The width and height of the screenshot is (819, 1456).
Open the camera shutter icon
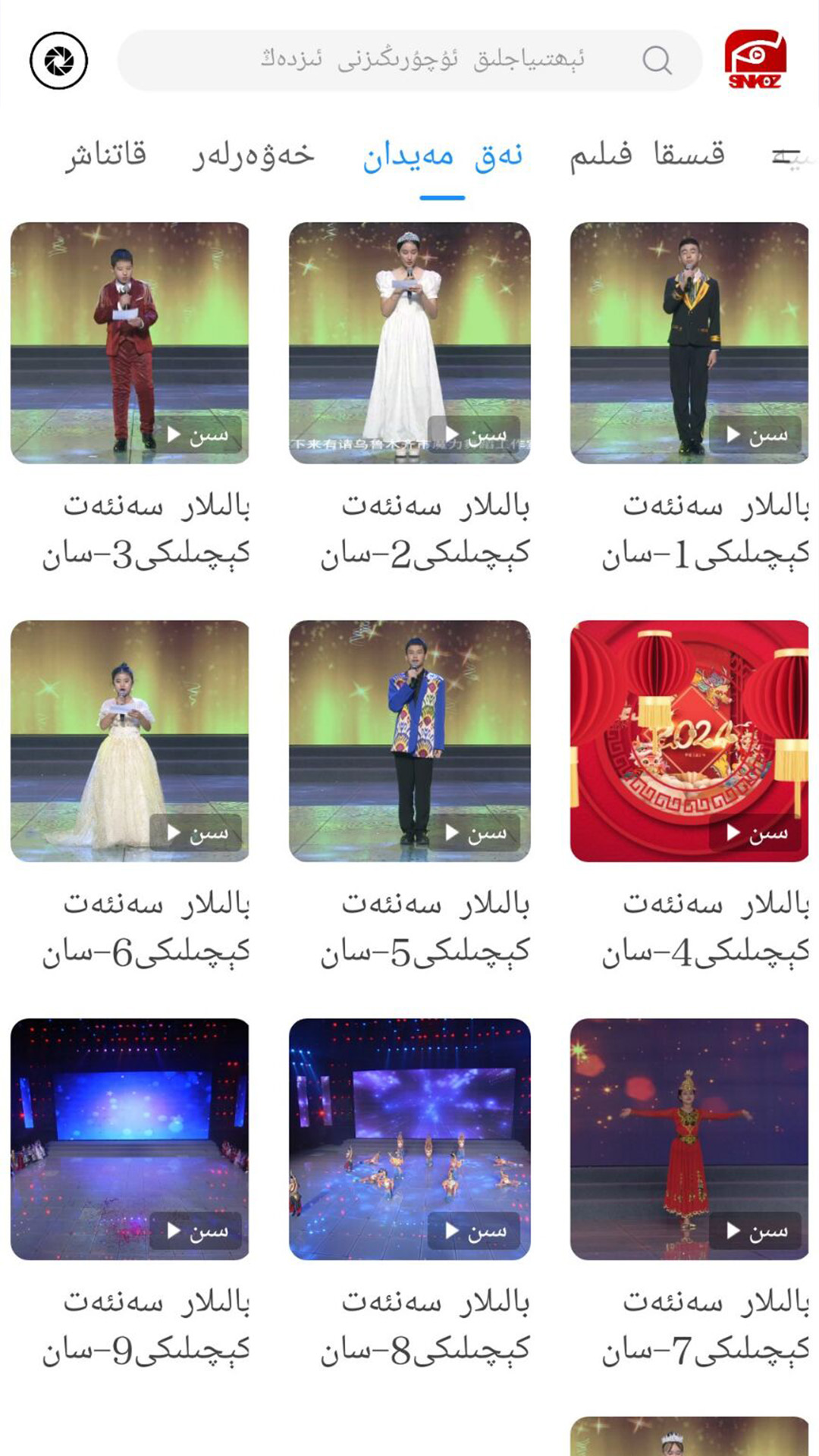pyautogui.click(x=58, y=61)
